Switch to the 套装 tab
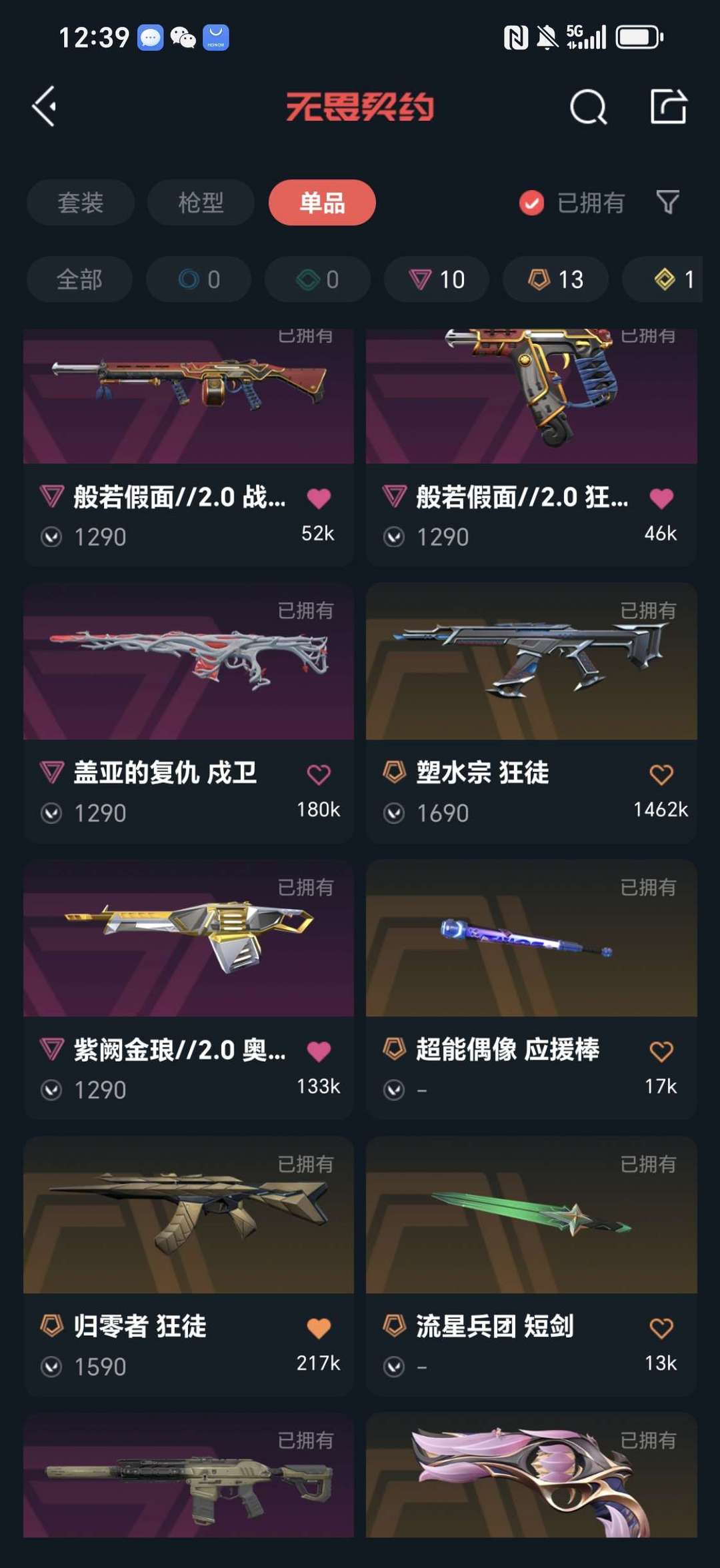The height and width of the screenshot is (1568, 720). tap(81, 202)
